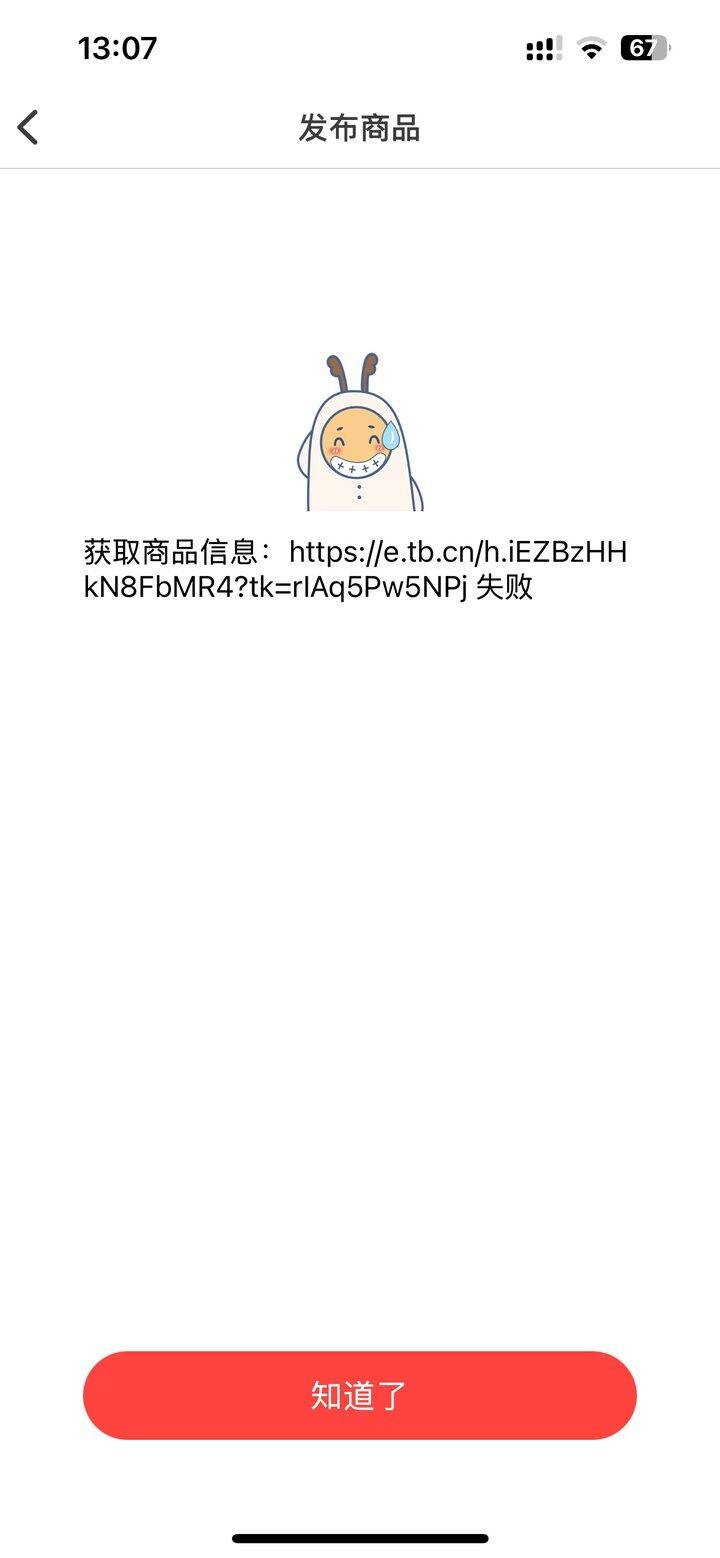
Task: Tap the 13:07 clock in status bar
Action: click(116, 49)
